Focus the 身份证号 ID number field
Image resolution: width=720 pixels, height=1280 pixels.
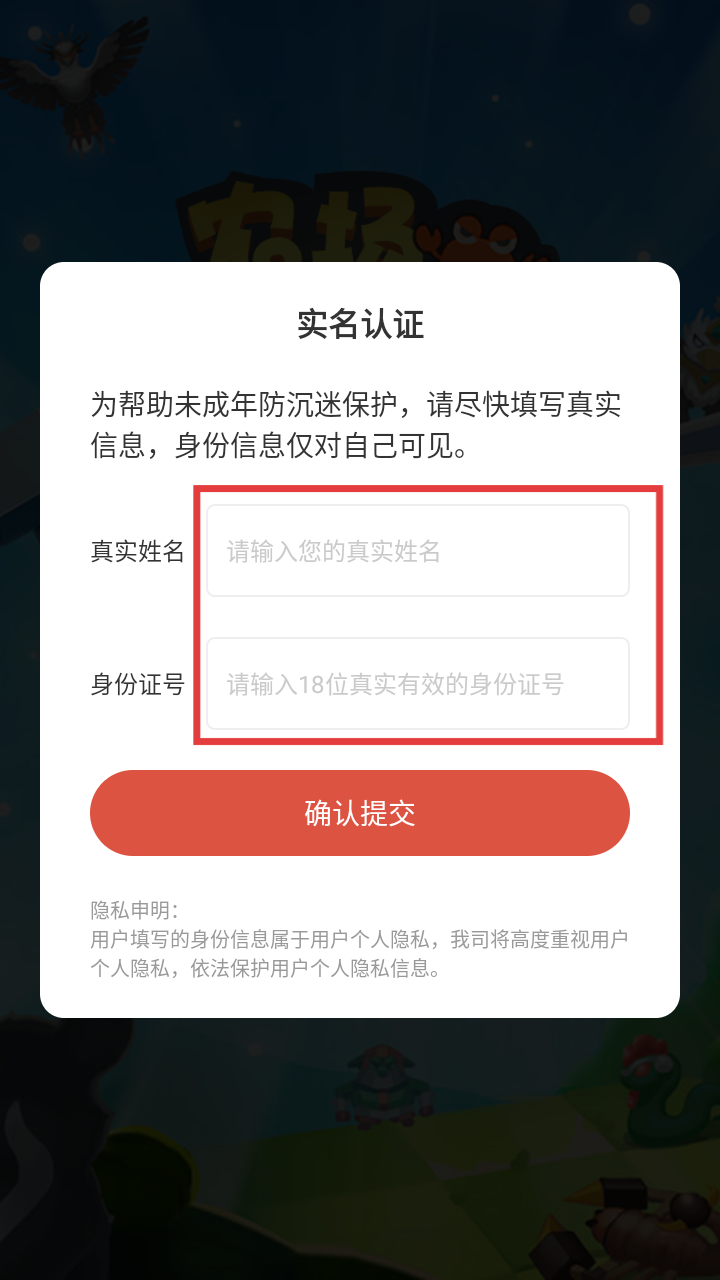pos(417,684)
